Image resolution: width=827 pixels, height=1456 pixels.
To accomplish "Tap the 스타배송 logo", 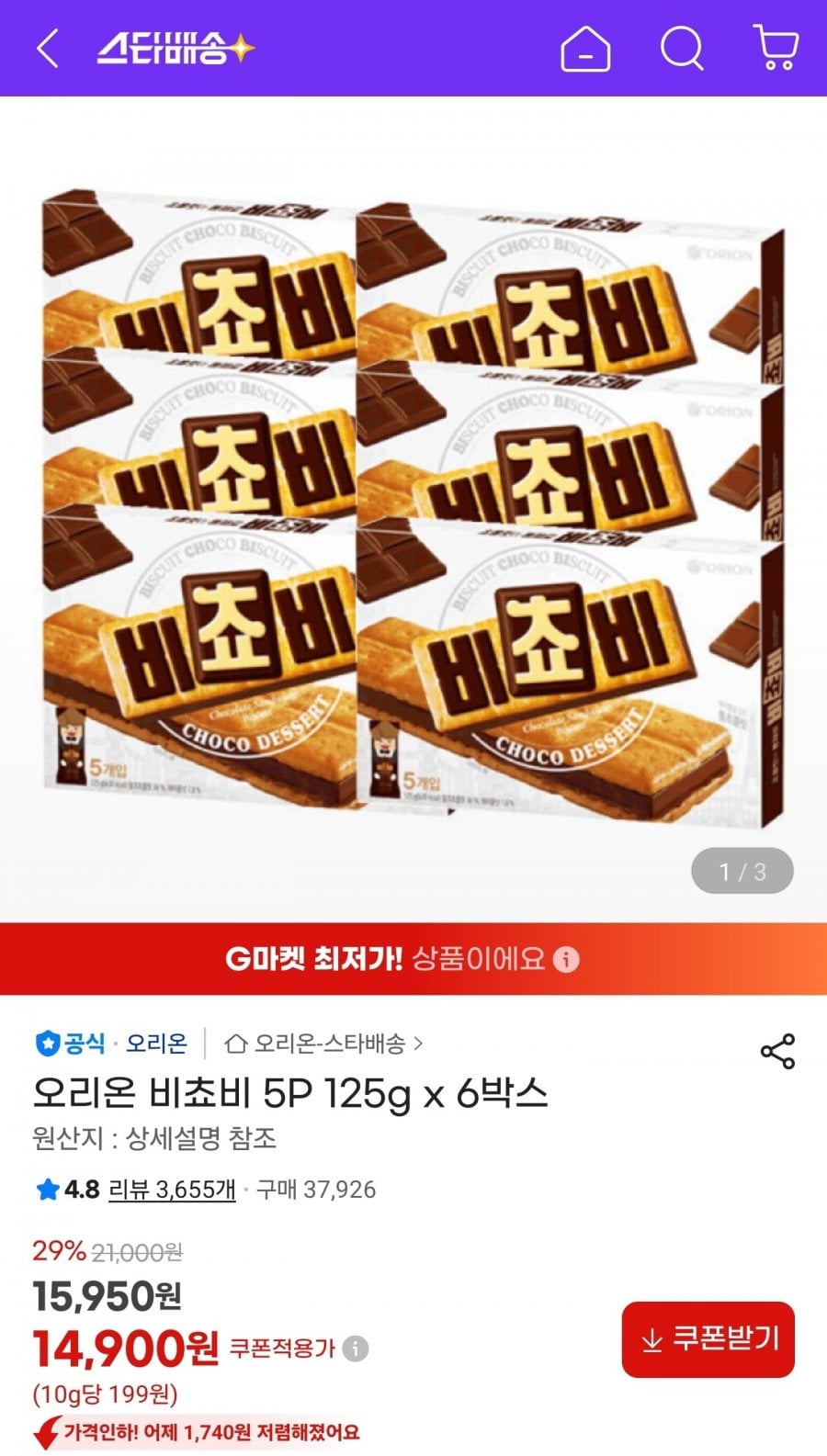I will click(x=176, y=48).
